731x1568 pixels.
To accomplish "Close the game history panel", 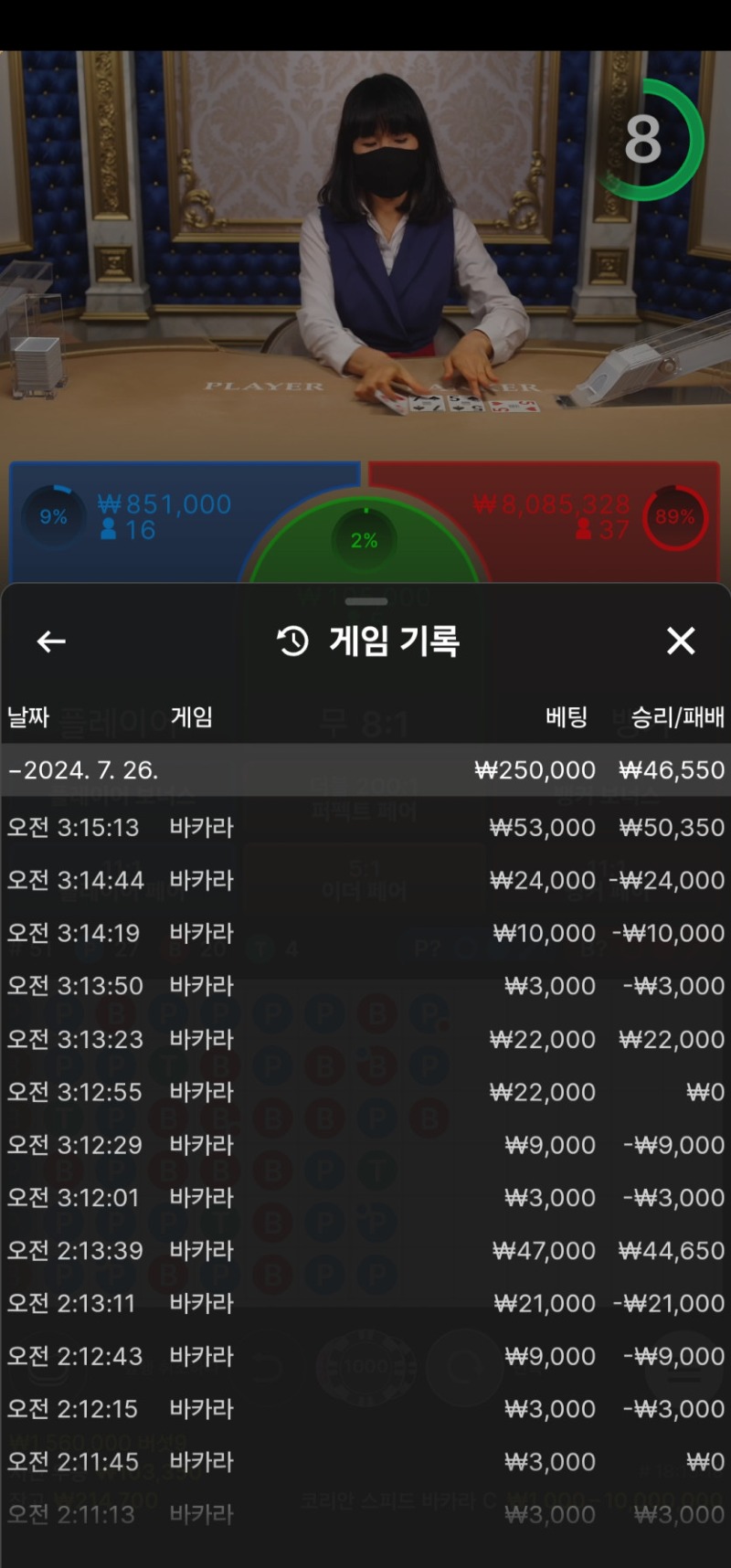I will click(x=681, y=641).
